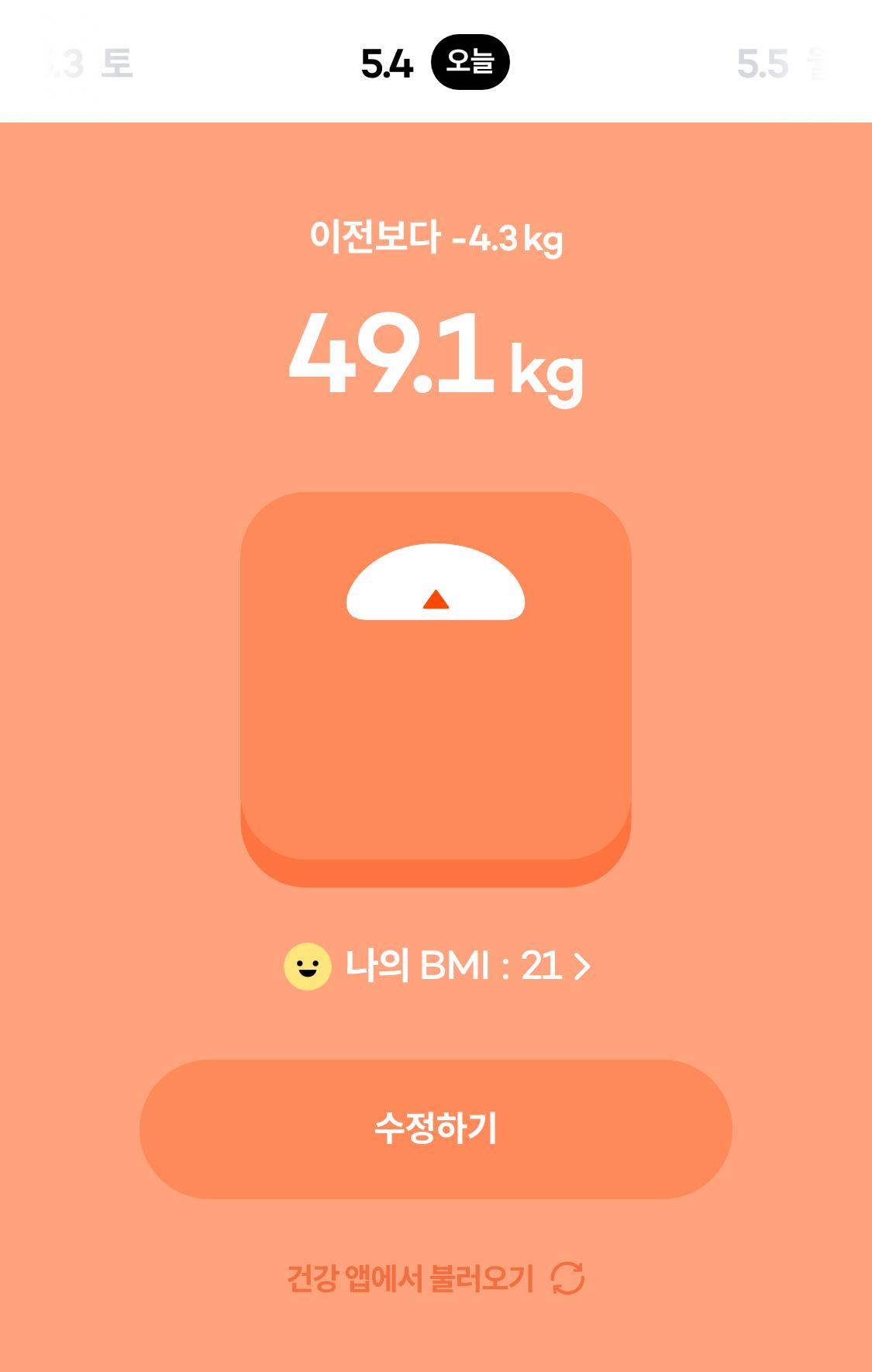Open 나의 BMI : 21 details
This screenshot has width=872, height=1372.
click(x=438, y=967)
